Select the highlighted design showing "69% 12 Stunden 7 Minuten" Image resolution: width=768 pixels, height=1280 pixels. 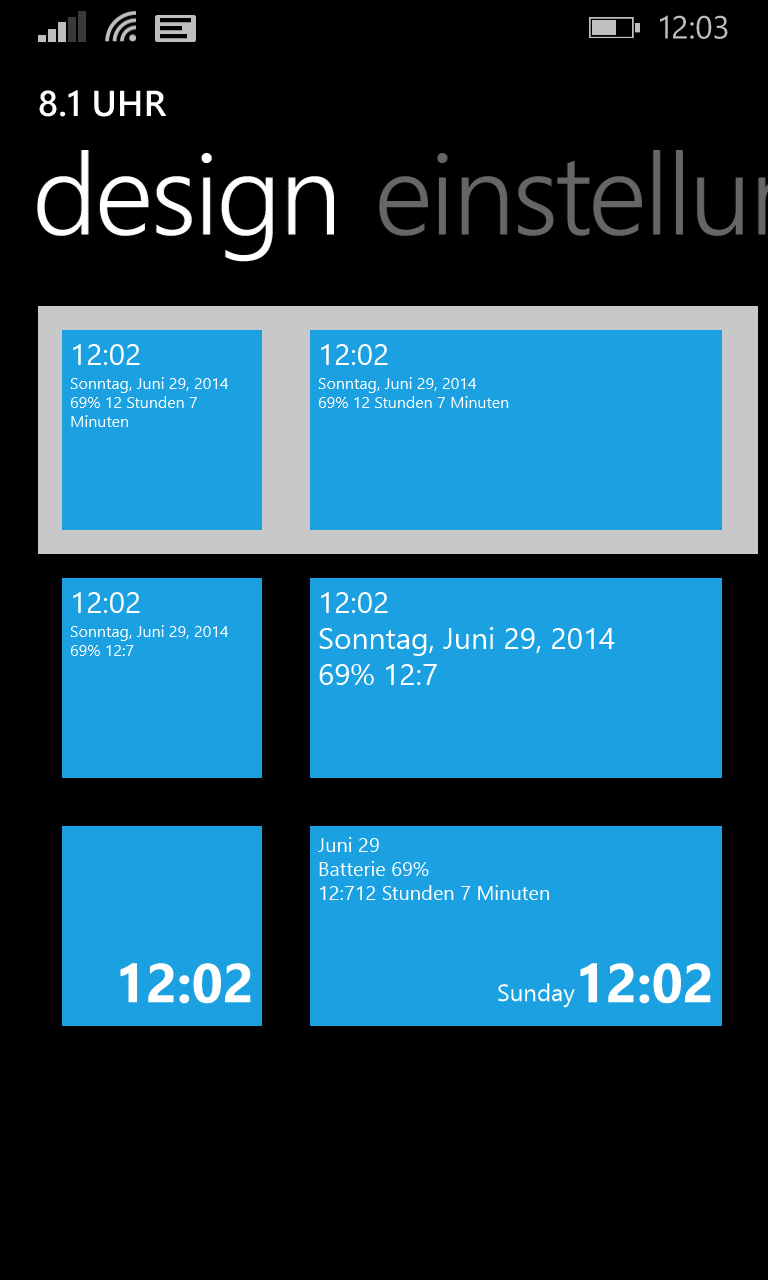pos(398,430)
